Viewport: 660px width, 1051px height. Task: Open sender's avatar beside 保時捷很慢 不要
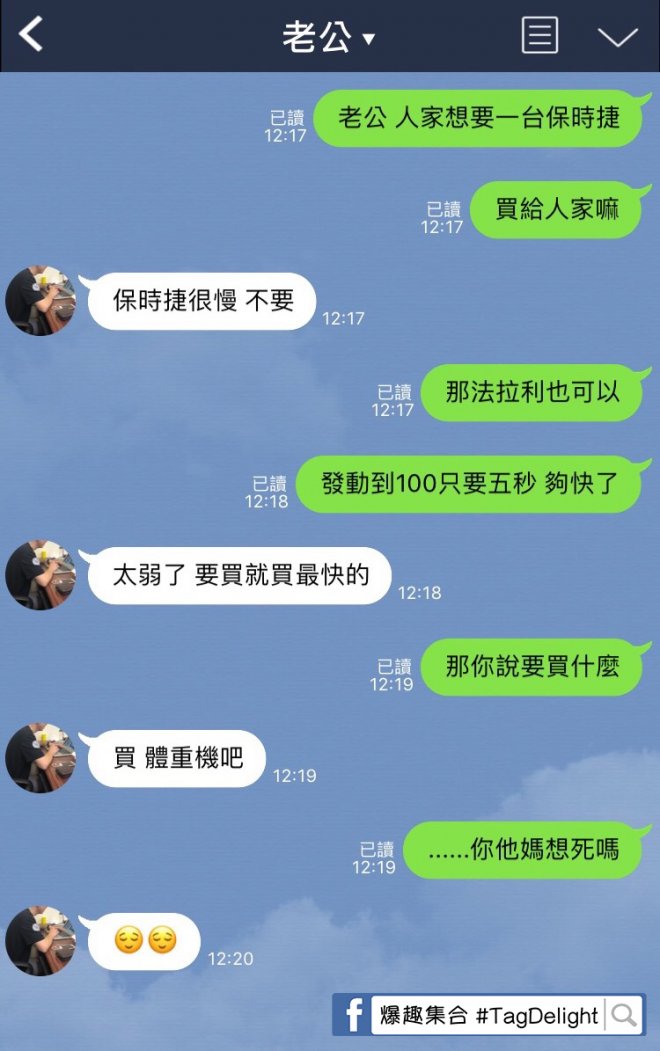(41, 300)
